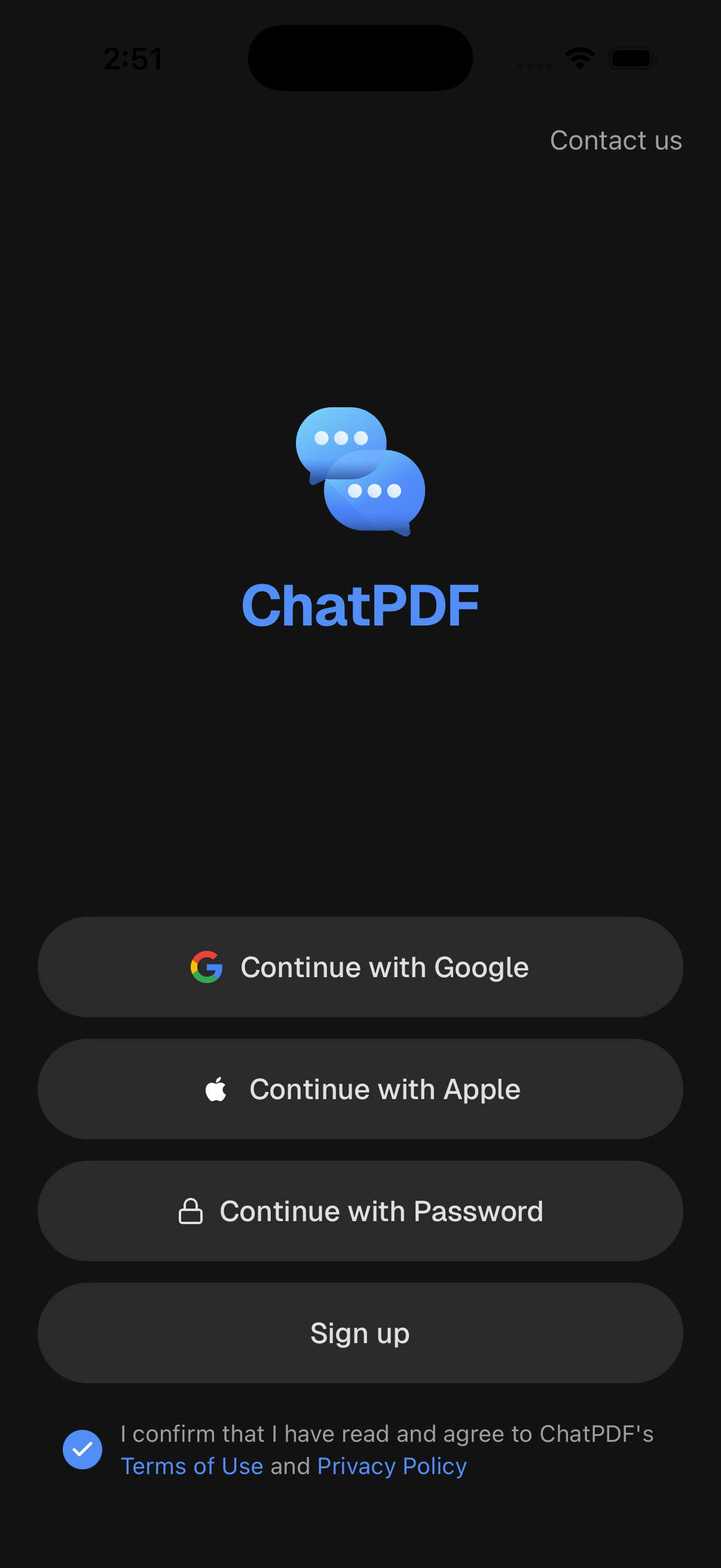Click the battery icon in the status bar
This screenshot has height=1568, width=721.
633,58
